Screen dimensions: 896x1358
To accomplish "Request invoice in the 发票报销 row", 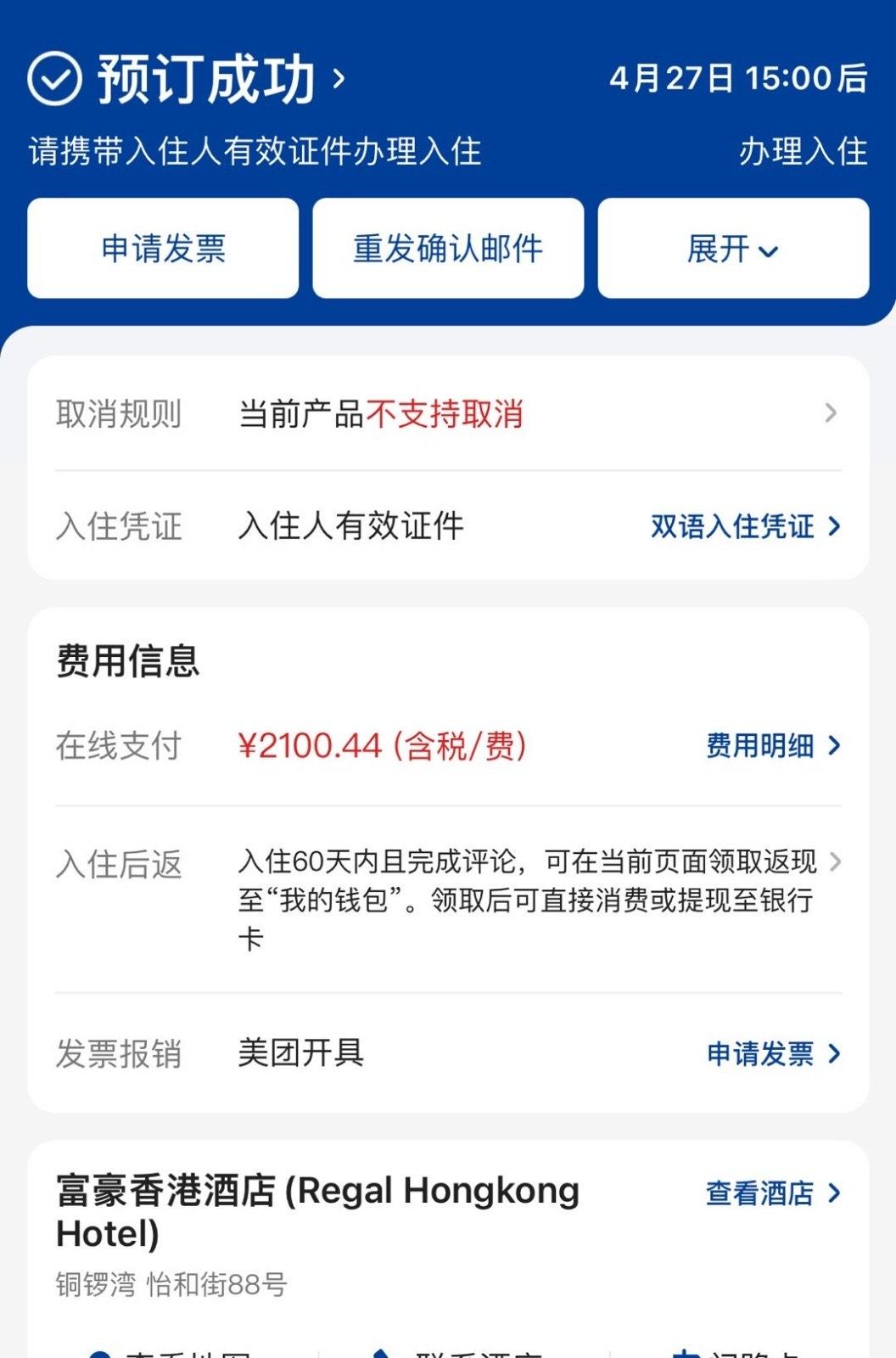I will [772, 1054].
